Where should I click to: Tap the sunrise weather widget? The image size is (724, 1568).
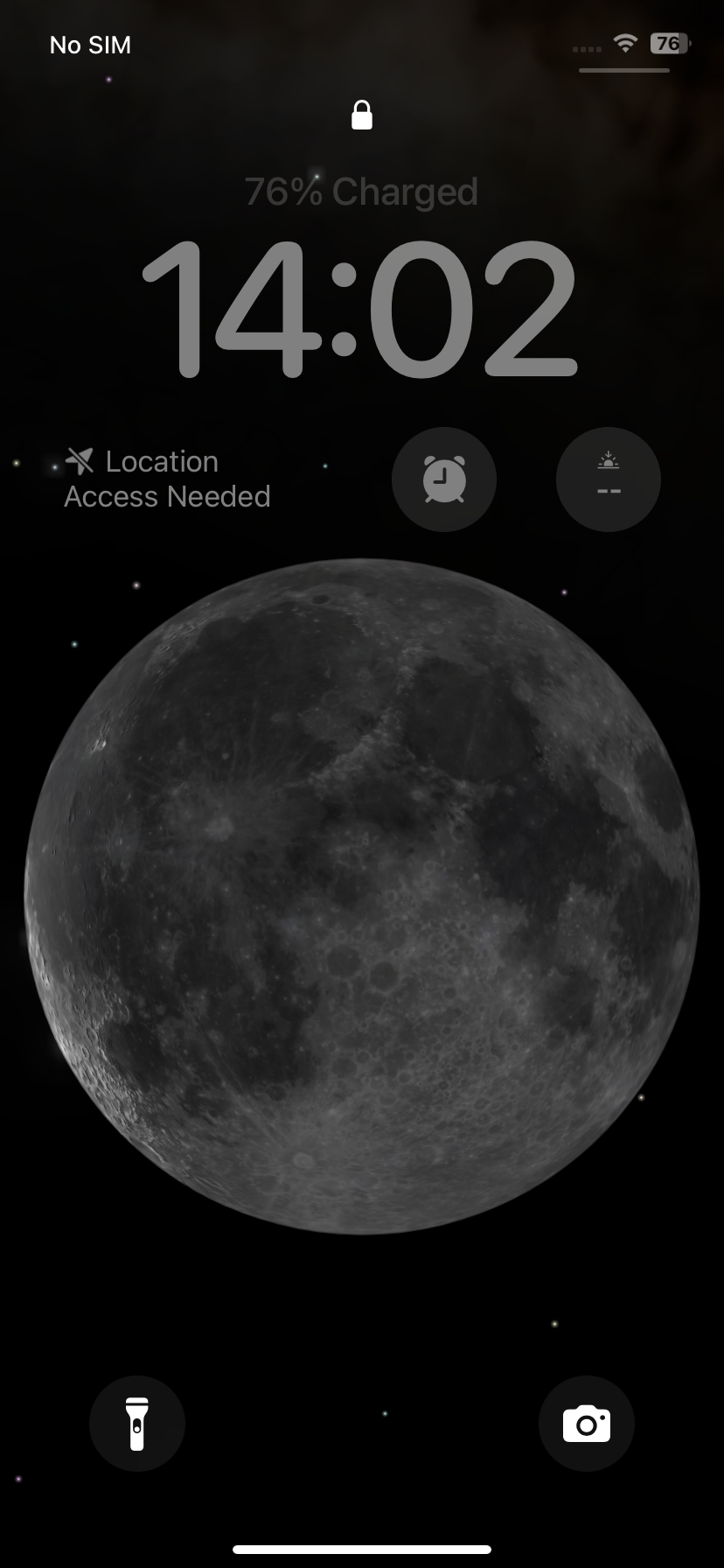pos(609,479)
